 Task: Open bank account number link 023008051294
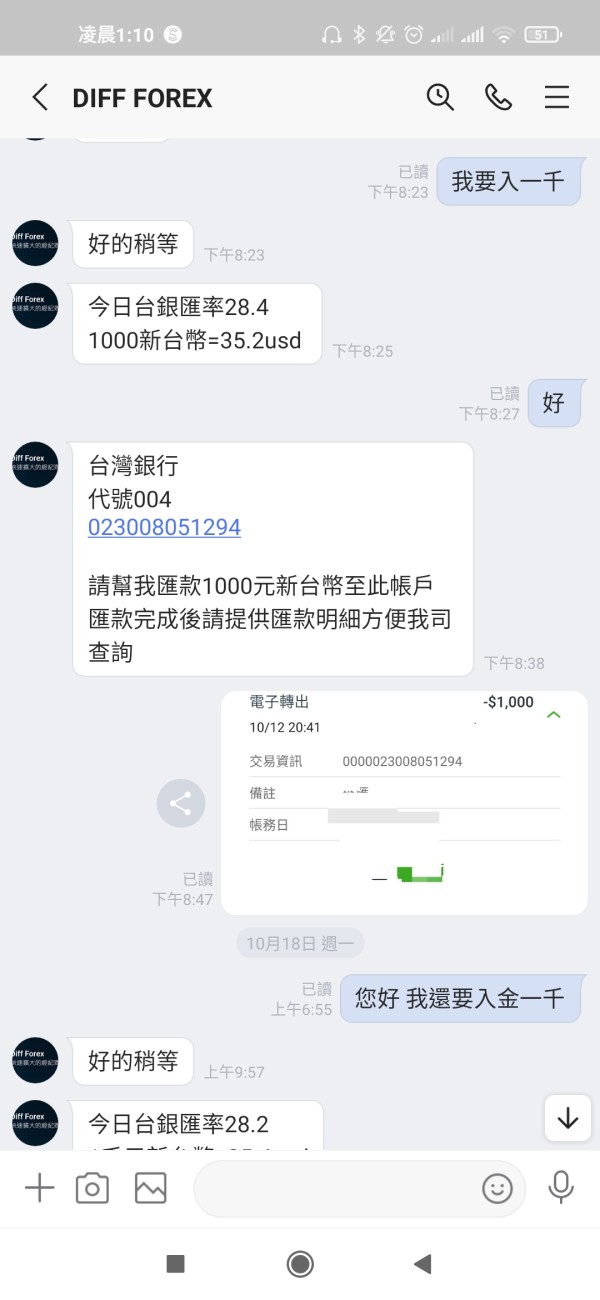(x=164, y=527)
